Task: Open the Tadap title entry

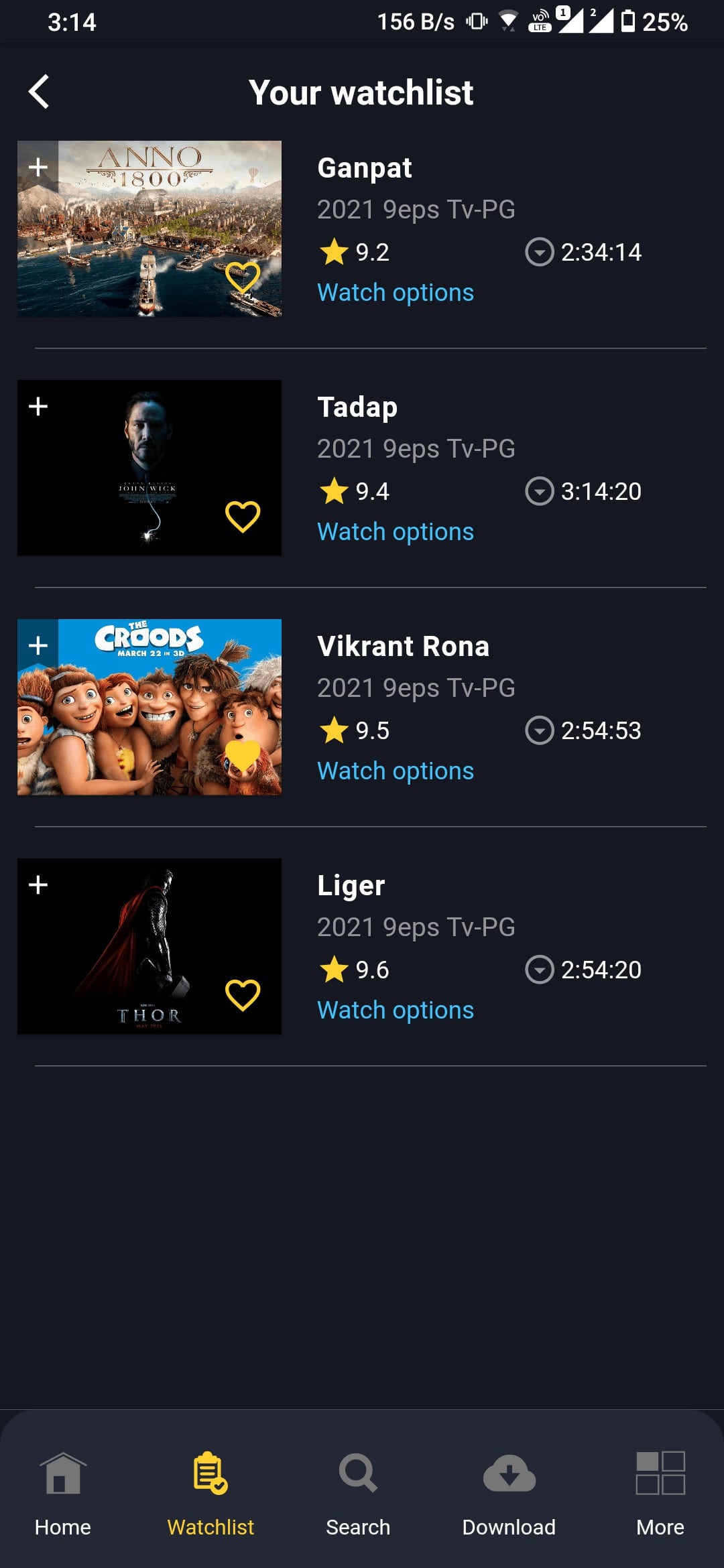Action: pos(357,407)
